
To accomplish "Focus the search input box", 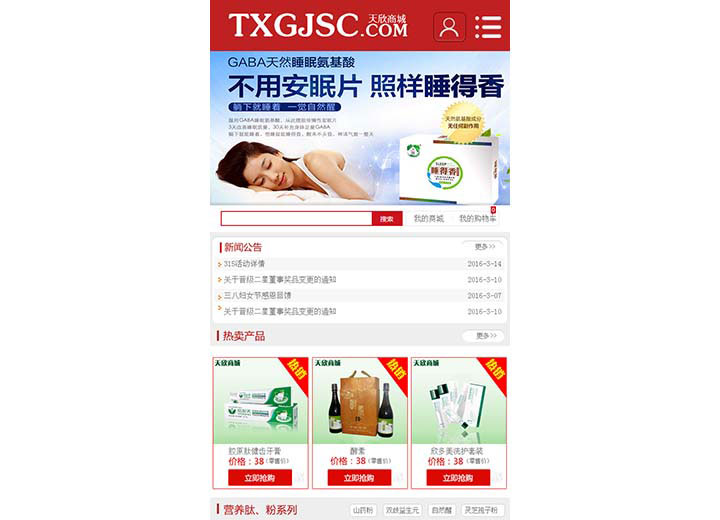I will click(x=296, y=218).
